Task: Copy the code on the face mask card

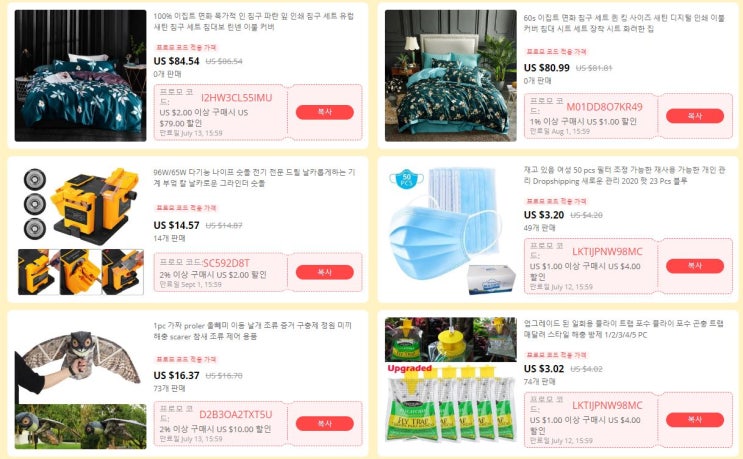Action: [694, 266]
